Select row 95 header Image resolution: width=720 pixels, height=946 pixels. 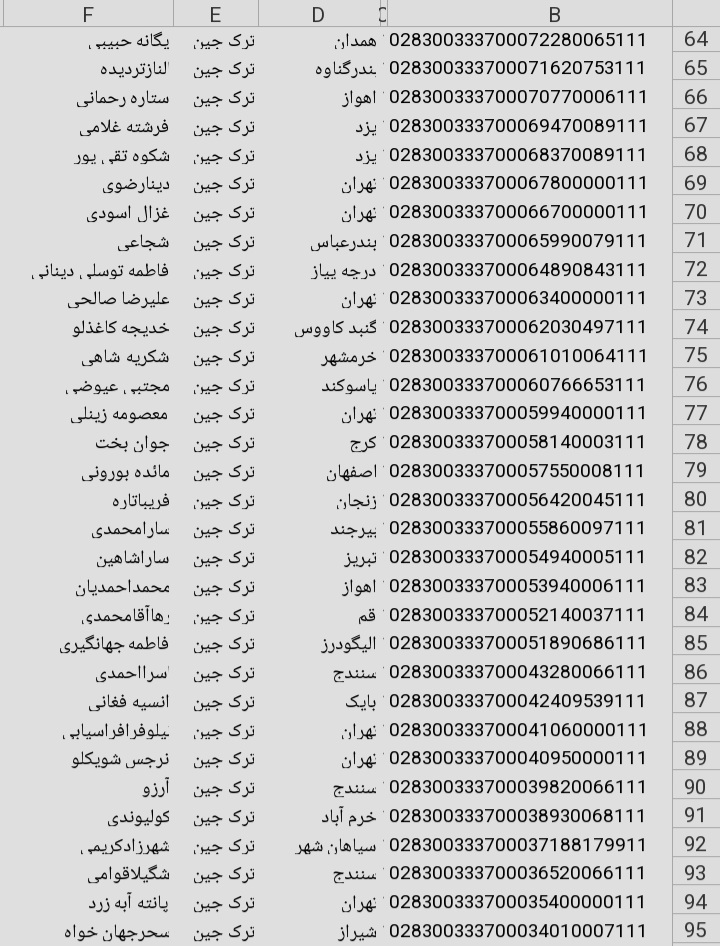(696, 930)
